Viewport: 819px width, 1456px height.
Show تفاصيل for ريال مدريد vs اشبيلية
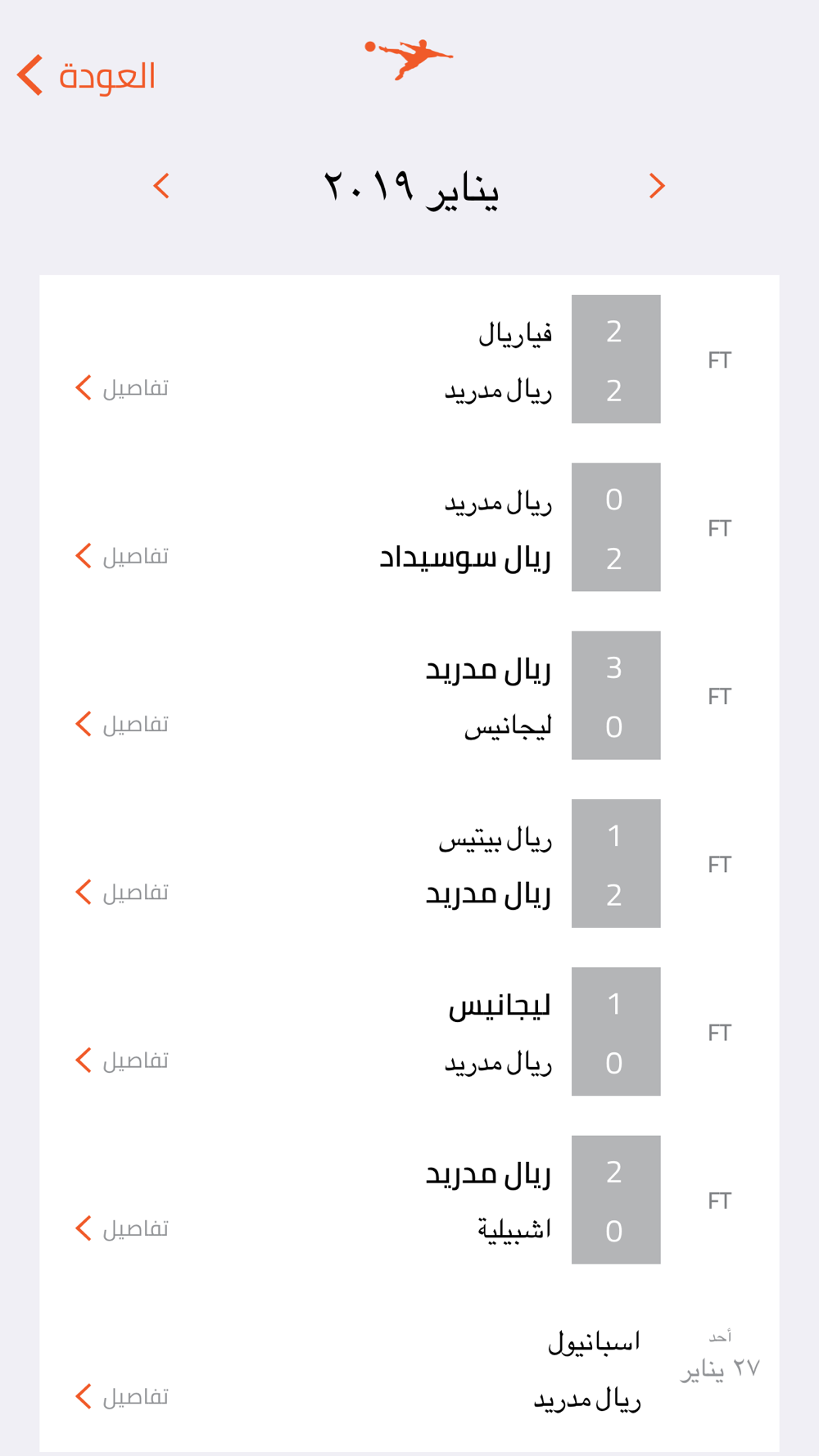coord(122,1228)
